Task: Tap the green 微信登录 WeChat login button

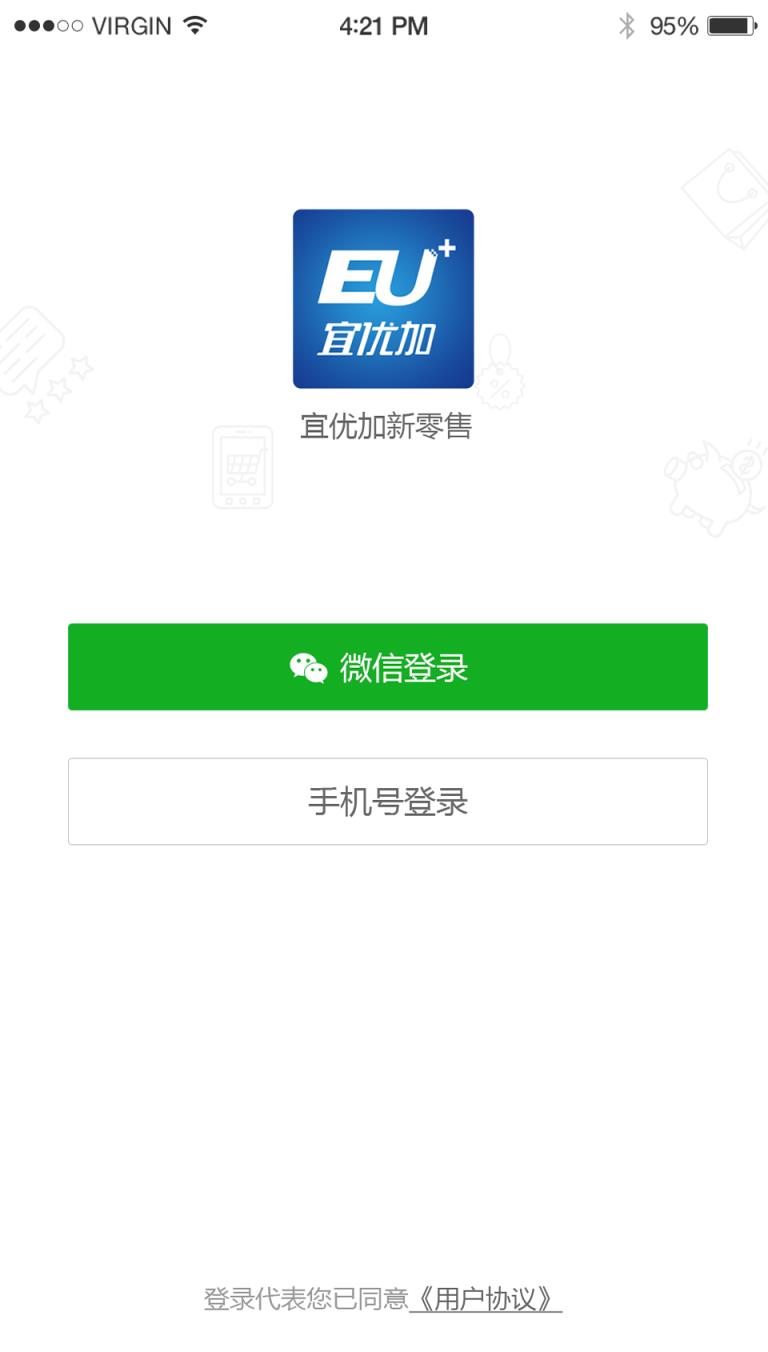Action: [x=387, y=667]
